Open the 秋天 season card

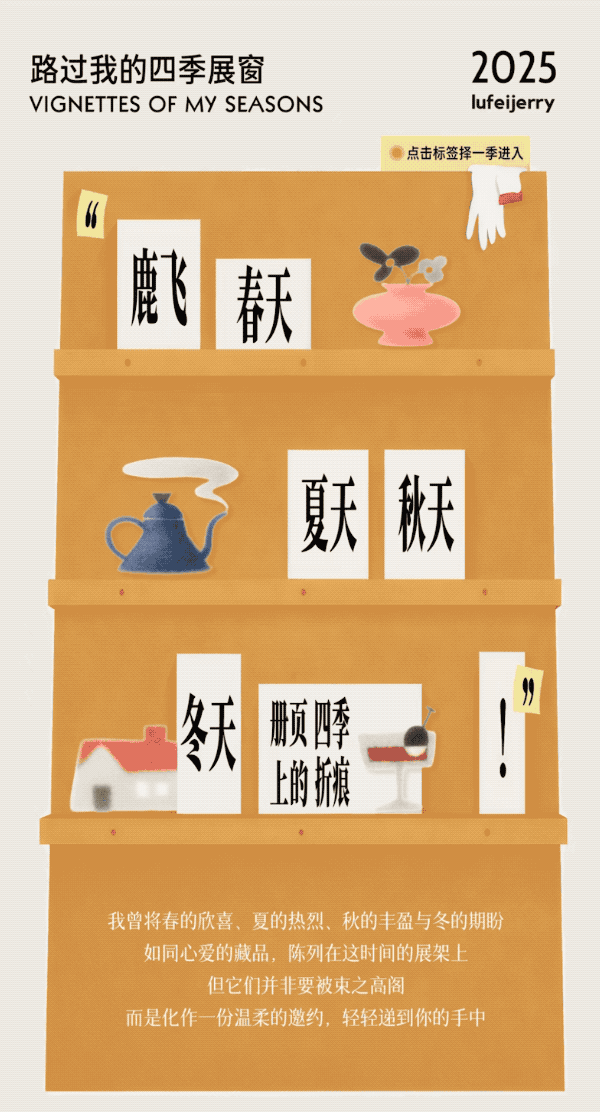tap(424, 514)
